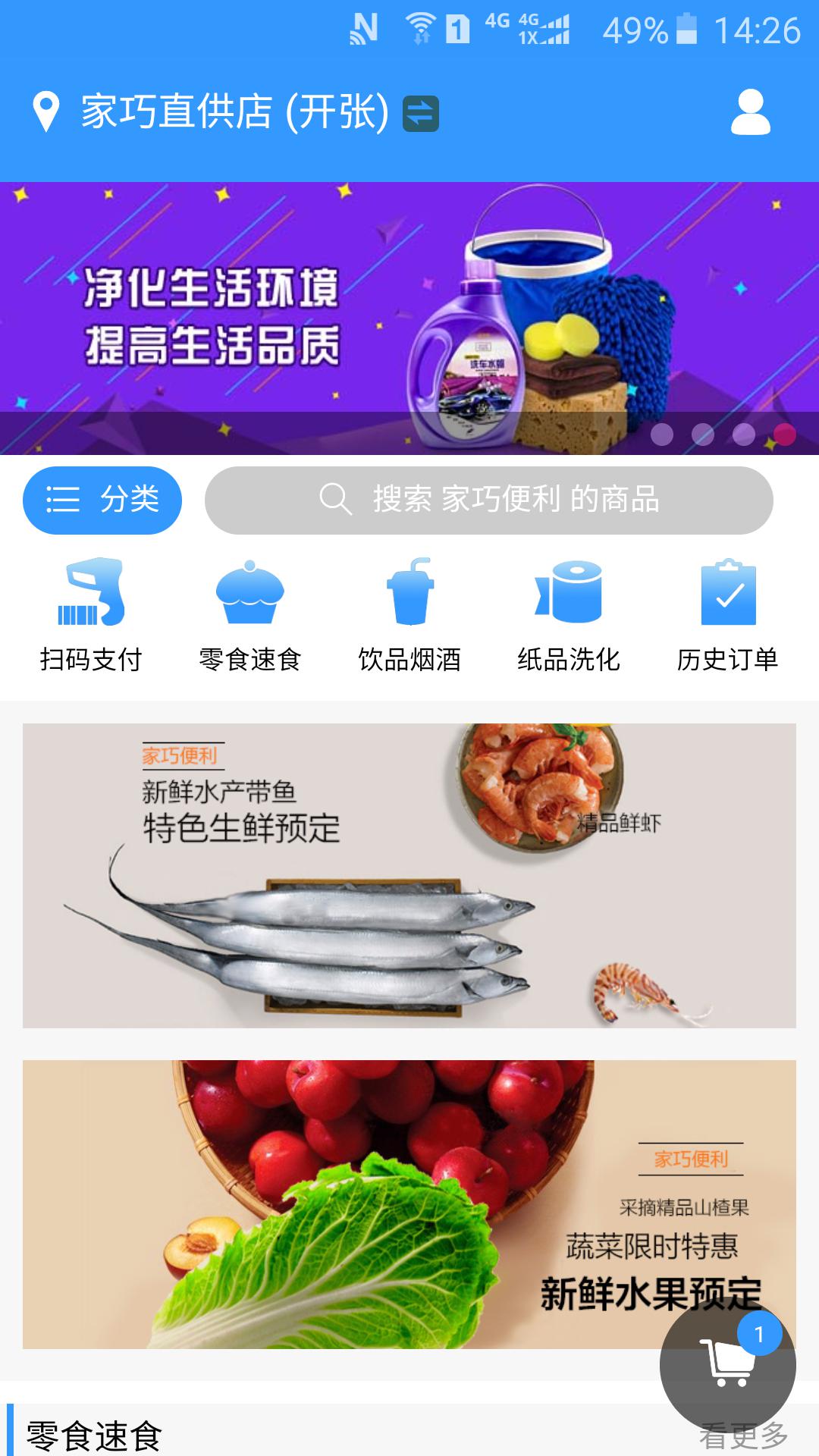
Task: Open the 扫码支付 scan-to-pay feature
Action: (91, 614)
